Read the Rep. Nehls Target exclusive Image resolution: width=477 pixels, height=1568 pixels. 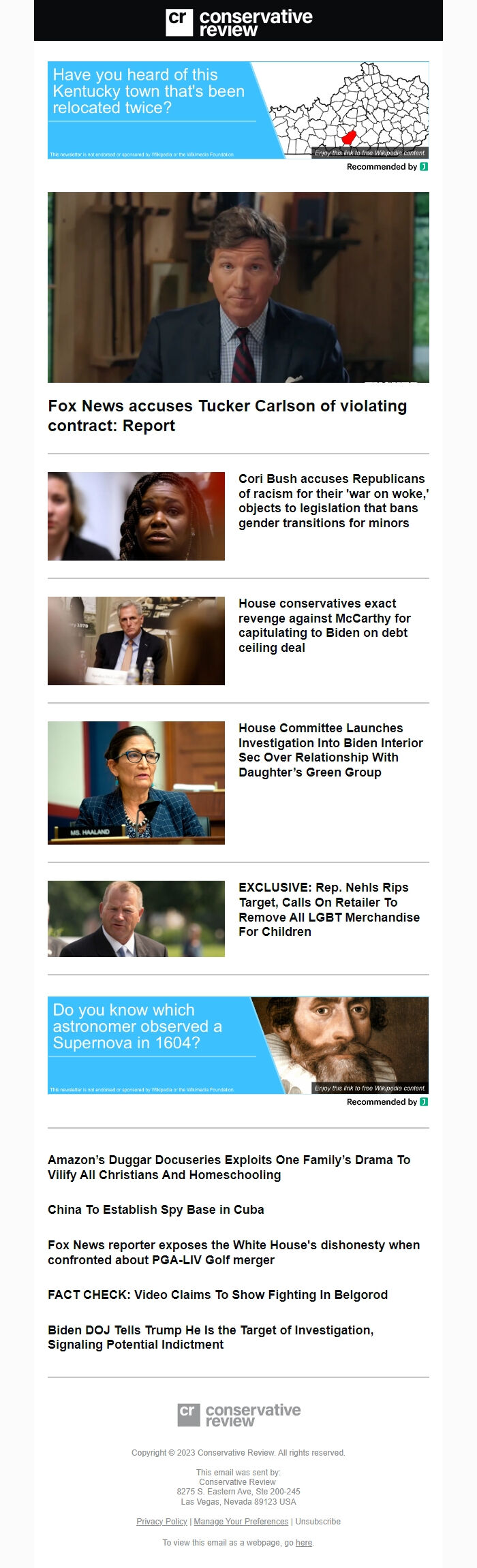click(x=328, y=909)
